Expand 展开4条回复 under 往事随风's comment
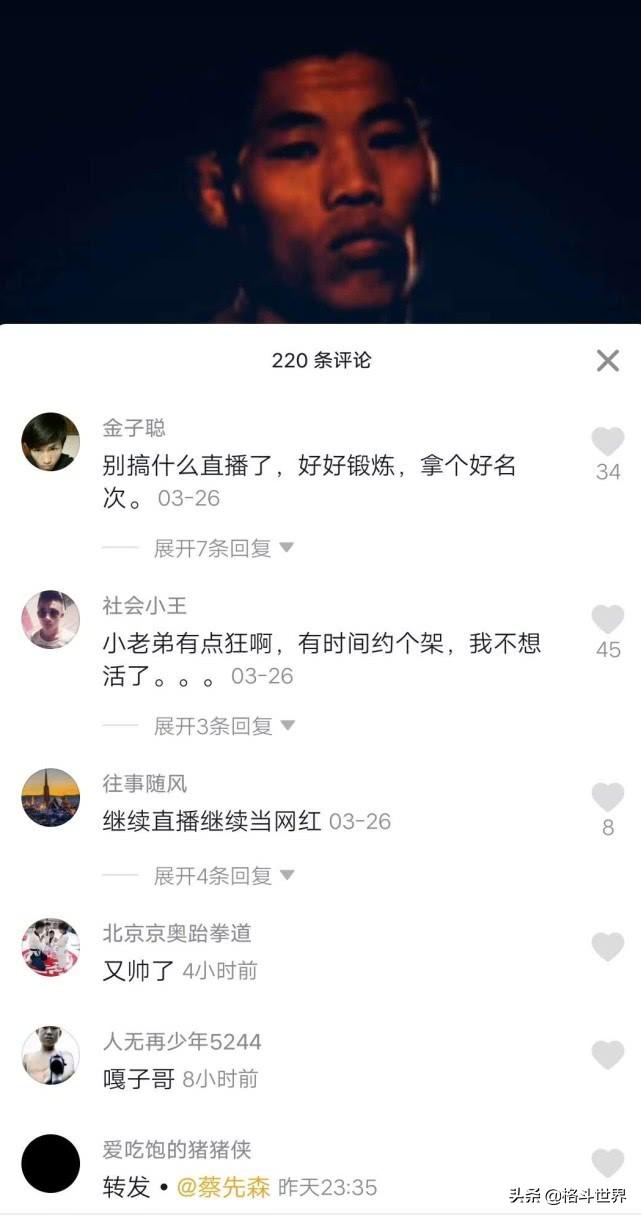Screen dimensions: 641x1218 tap(223, 876)
